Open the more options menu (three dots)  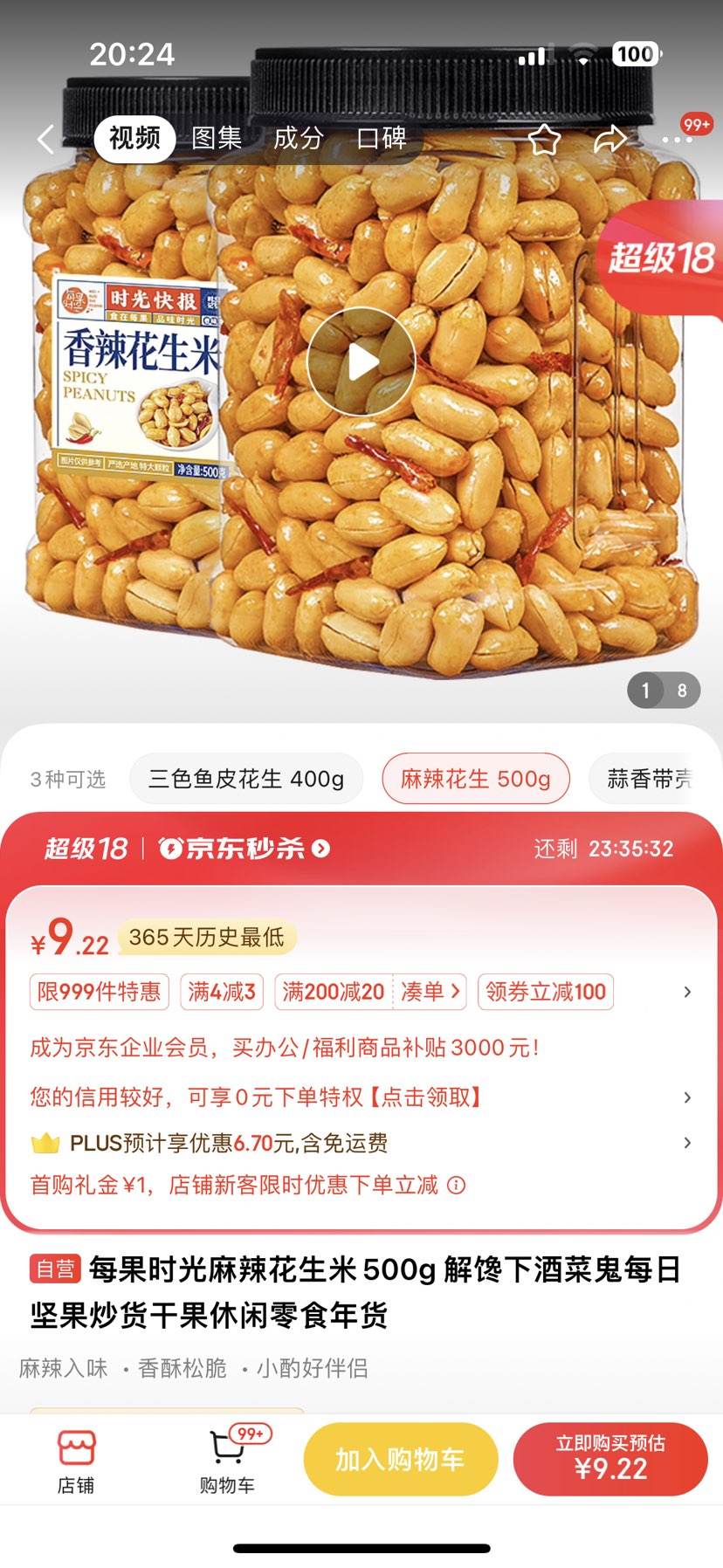click(x=677, y=139)
